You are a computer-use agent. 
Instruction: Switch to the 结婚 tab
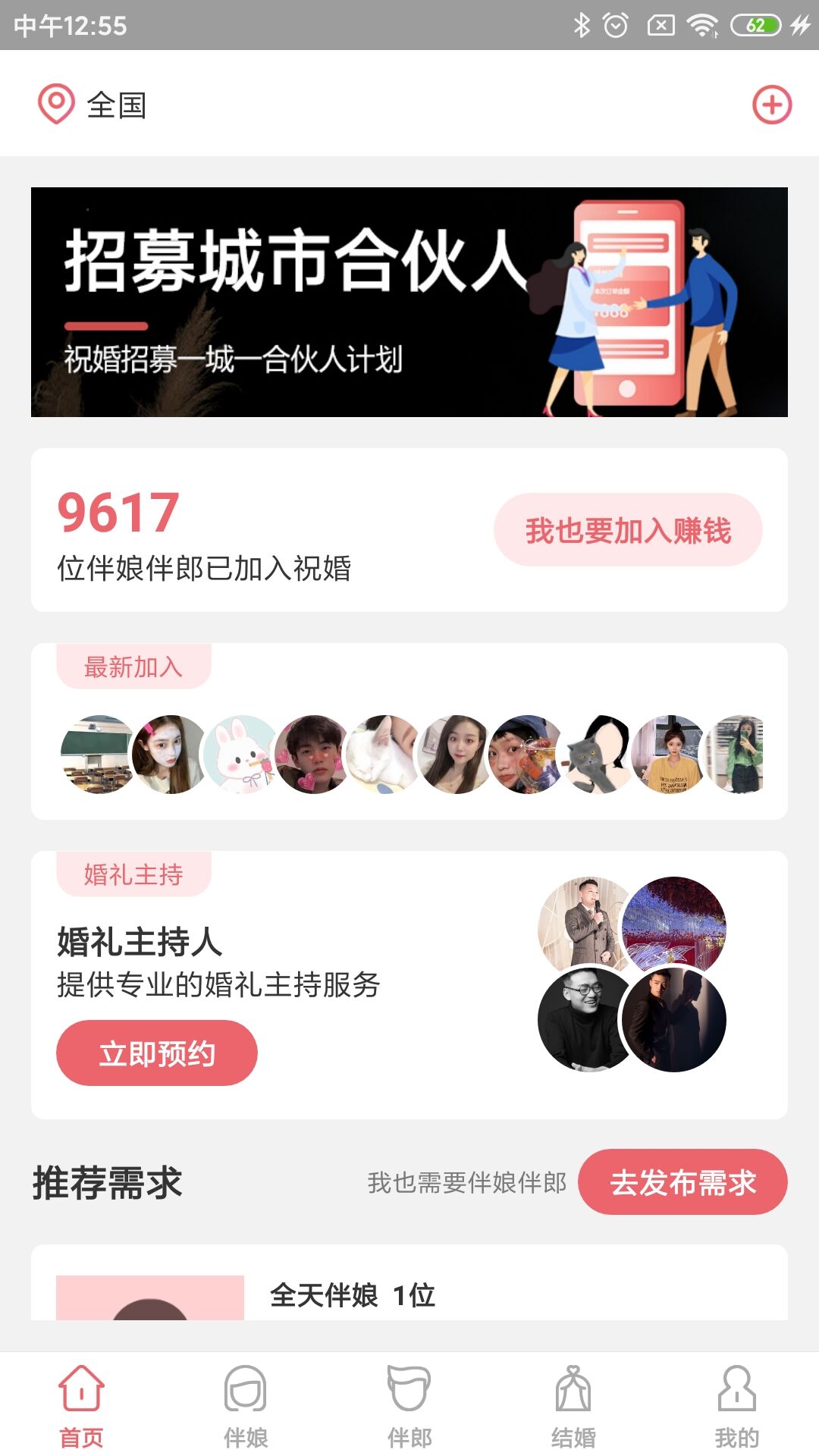tap(573, 1405)
